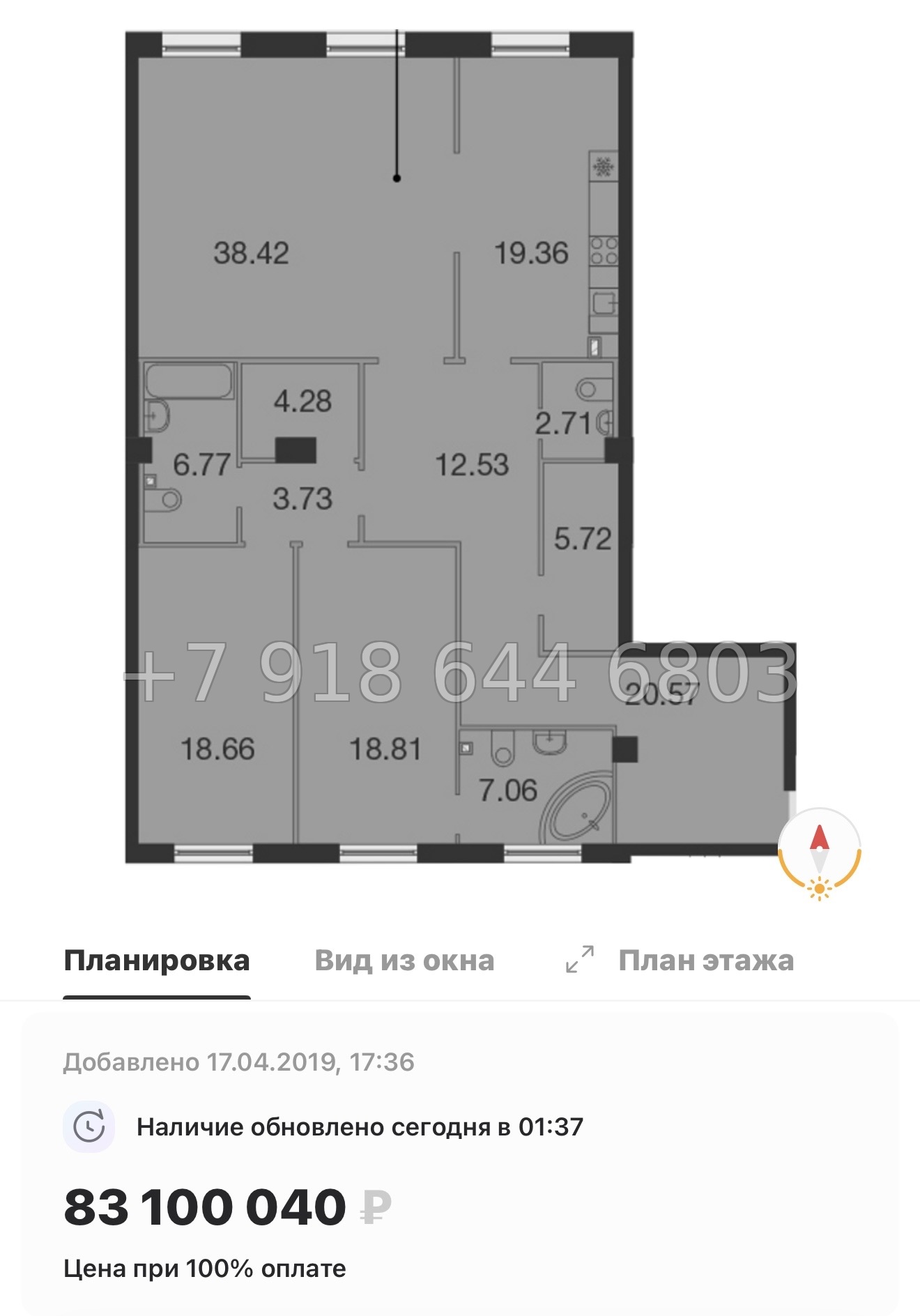Switch to the Вид из окна tab

click(x=404, y=961)
